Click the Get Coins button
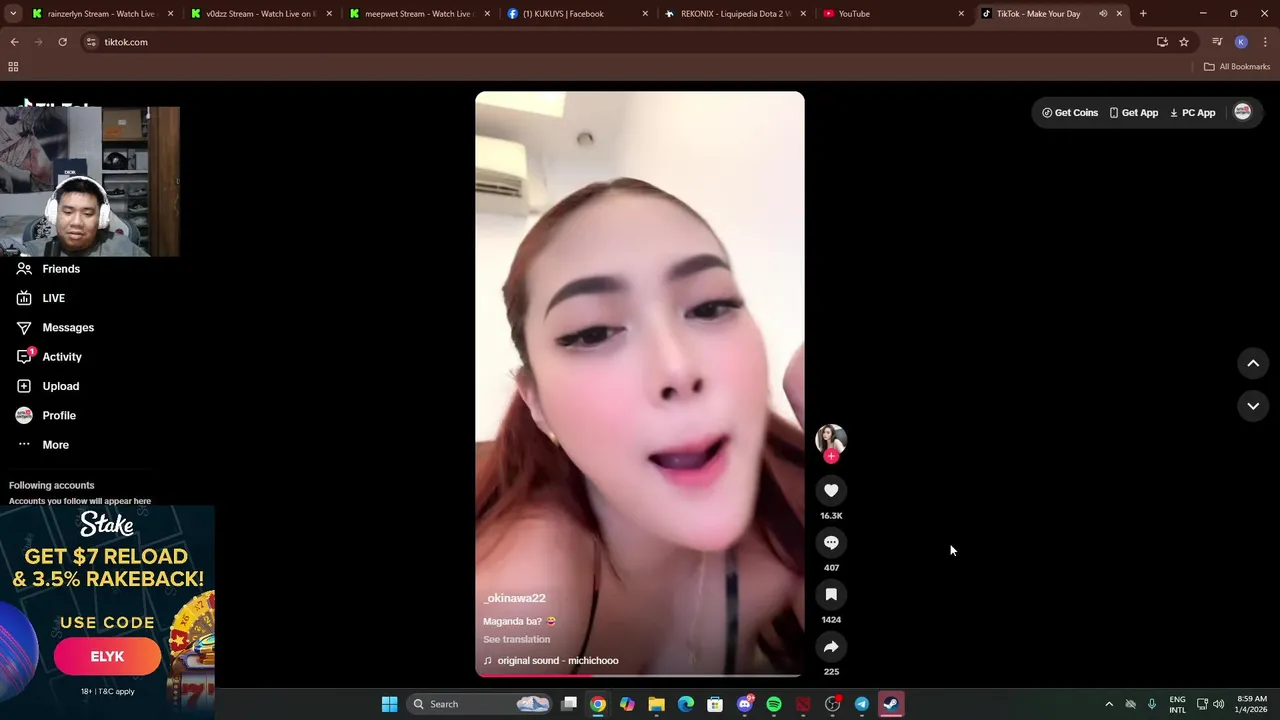Screen dimensions: 1280x720 tap(1070, 113)
